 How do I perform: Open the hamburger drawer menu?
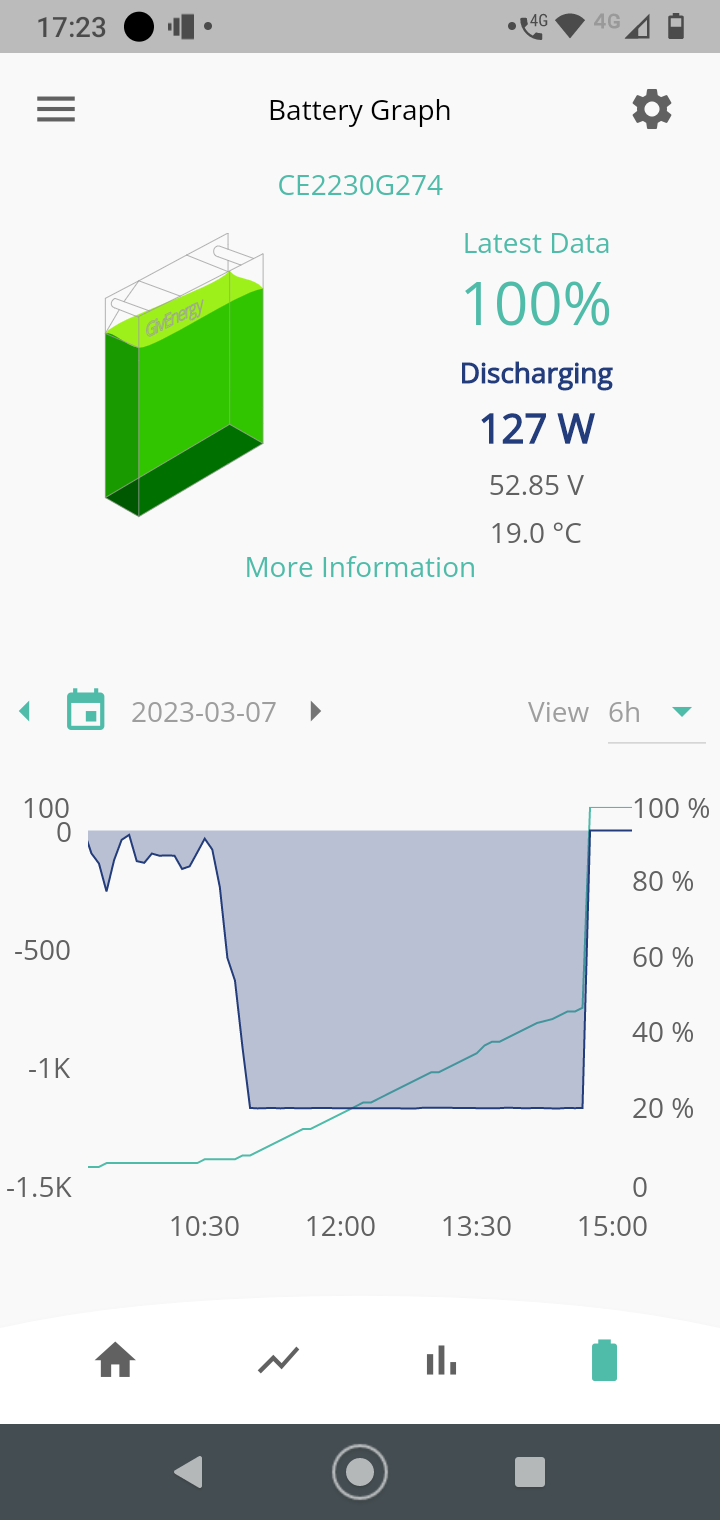56,109
